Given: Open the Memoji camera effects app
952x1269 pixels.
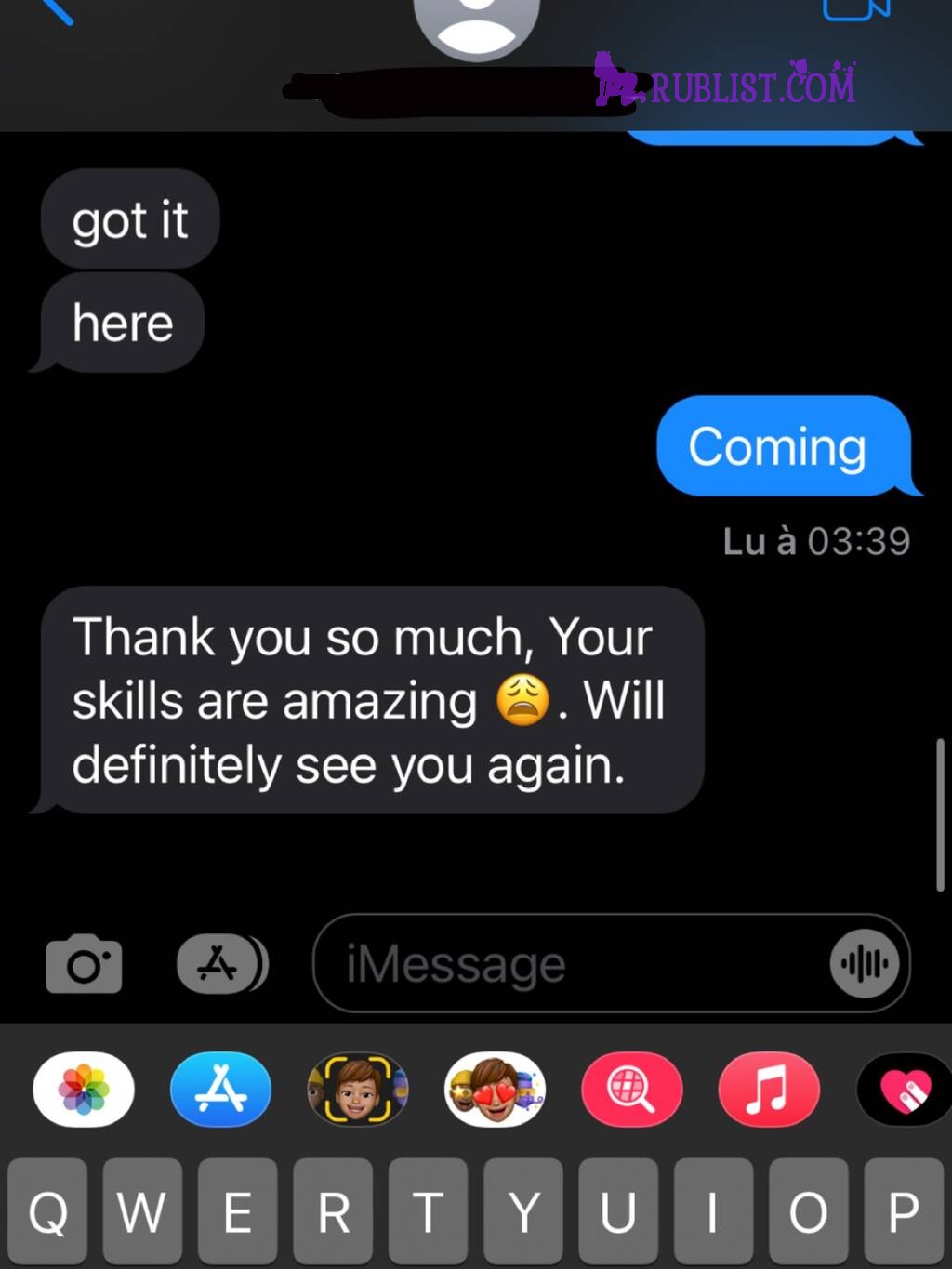Looking at the screenshot, I should click(358, 1089).
